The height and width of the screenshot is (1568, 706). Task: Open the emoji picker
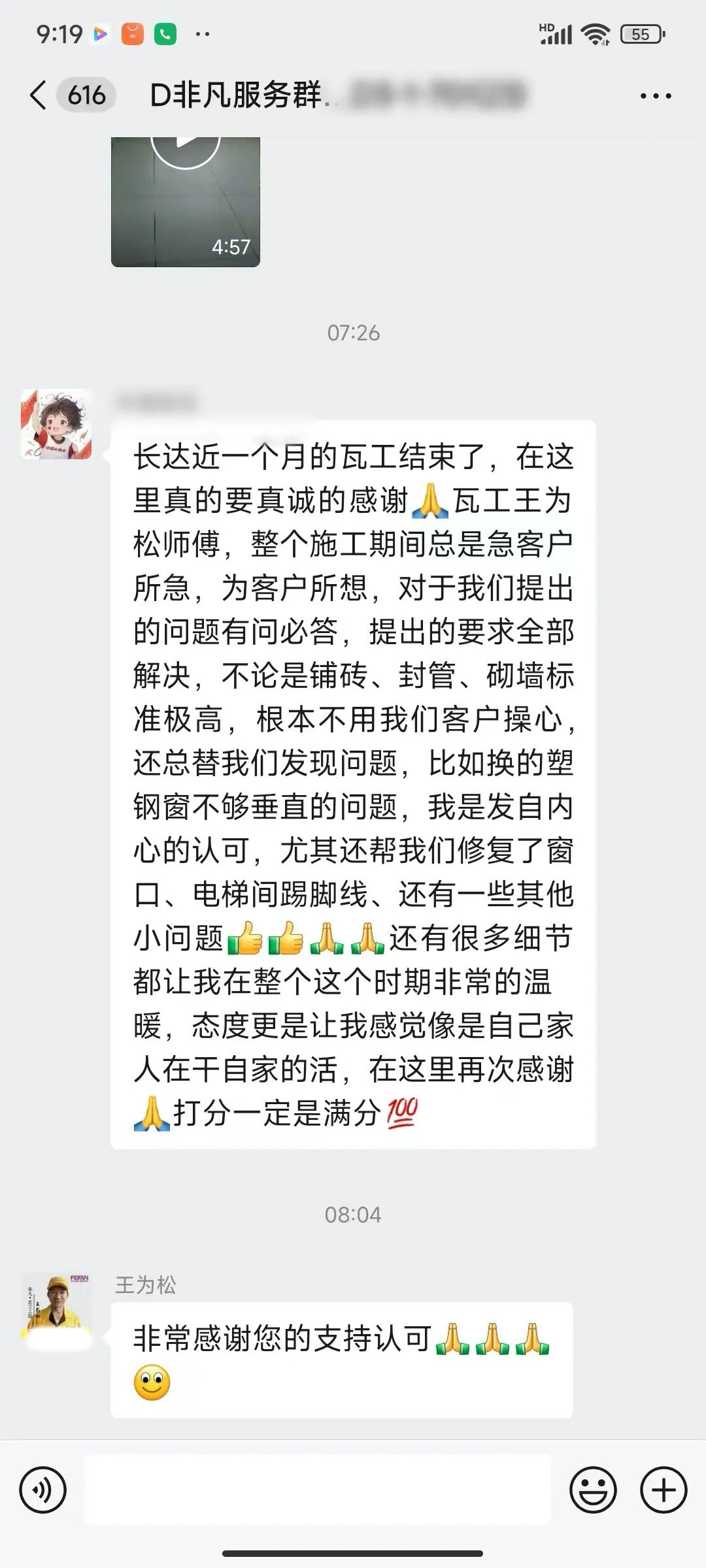tap(593, 1490)
